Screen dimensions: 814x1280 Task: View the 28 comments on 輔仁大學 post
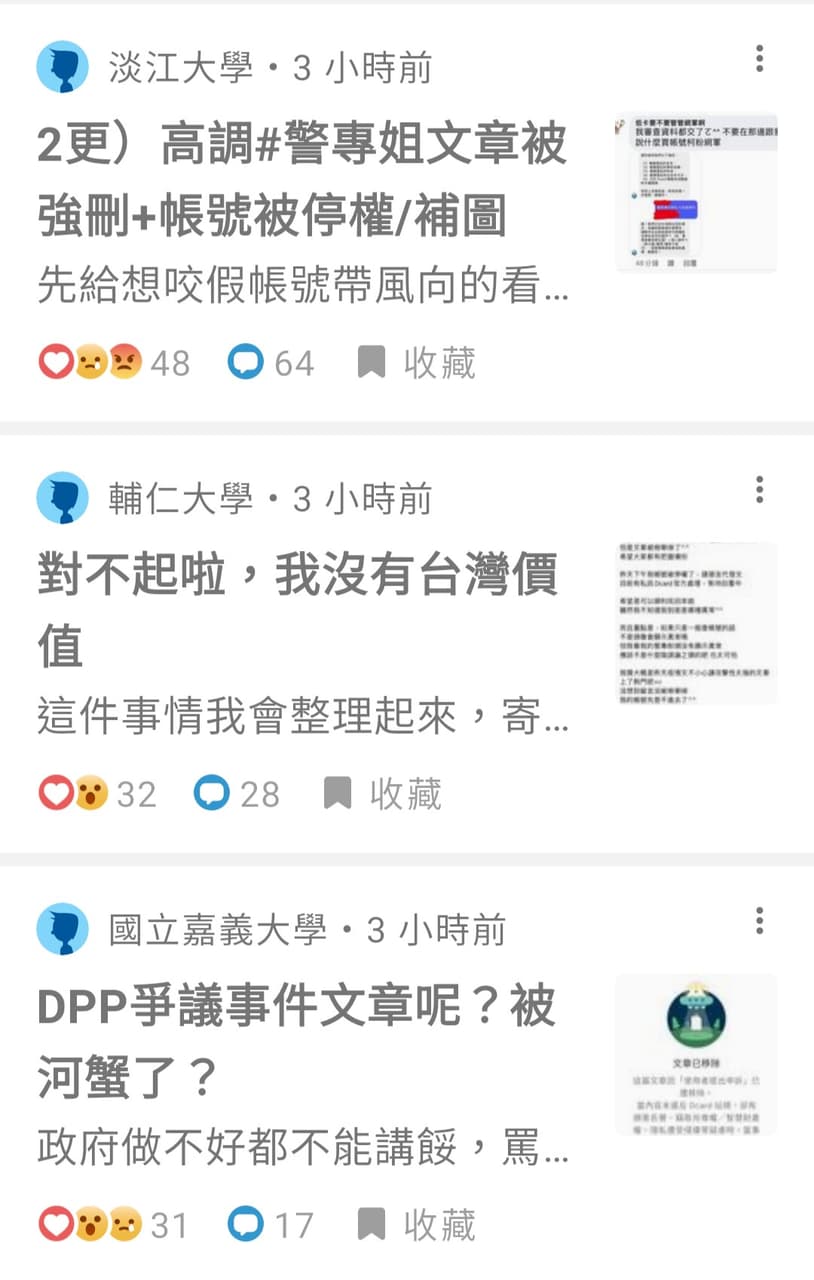tap(237, 794)
